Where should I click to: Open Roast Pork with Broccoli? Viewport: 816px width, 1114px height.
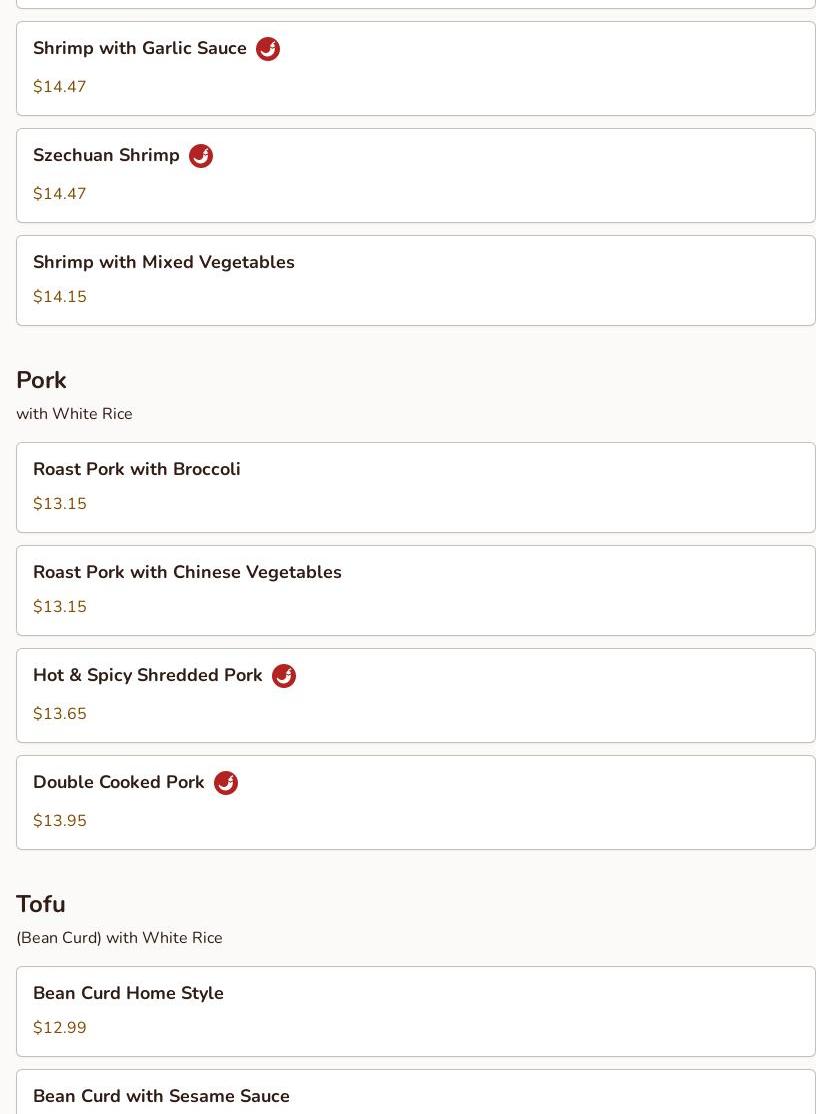415,487
